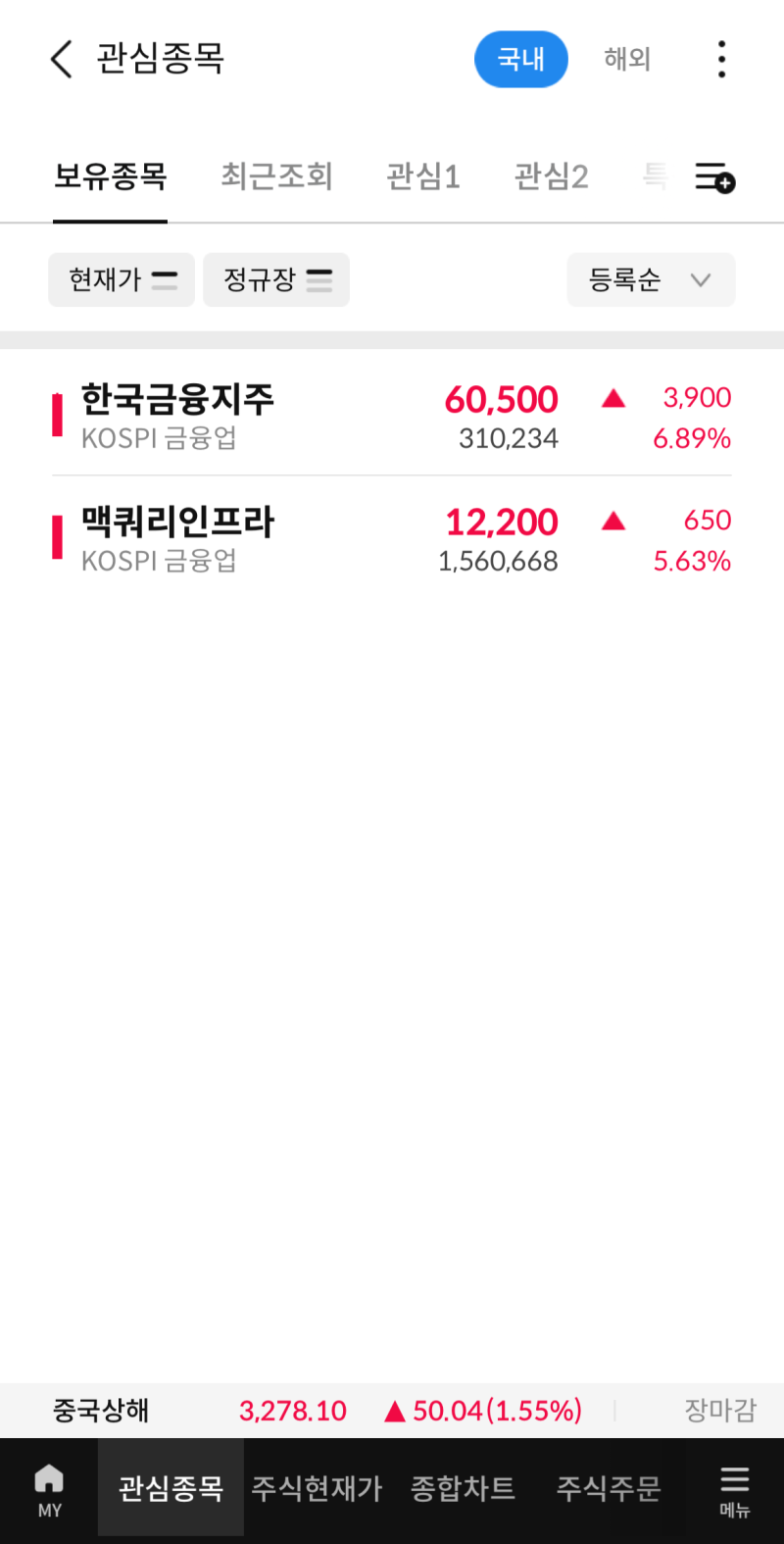Click the red up-triangle next to 한국금융지주 price
This screenshot has width=784, height=1544.
[612, 398]
